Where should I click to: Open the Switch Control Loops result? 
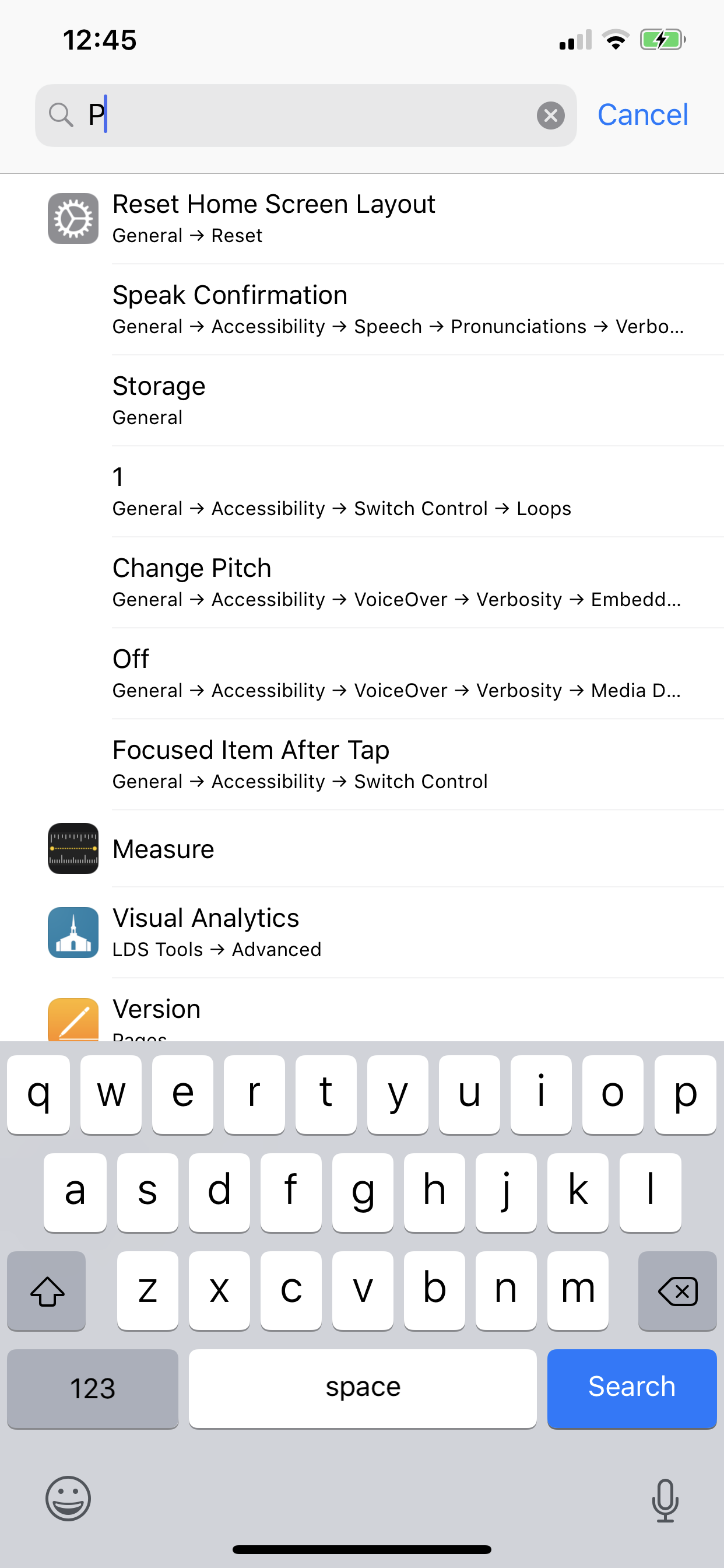[x=362, y=491]
